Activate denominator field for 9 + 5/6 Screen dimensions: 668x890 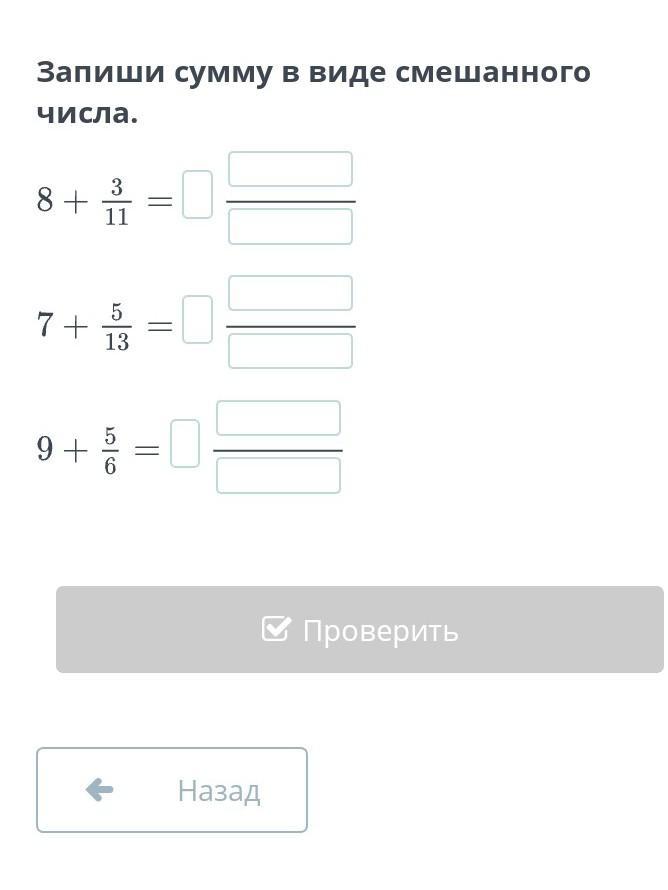pos(278,476)
